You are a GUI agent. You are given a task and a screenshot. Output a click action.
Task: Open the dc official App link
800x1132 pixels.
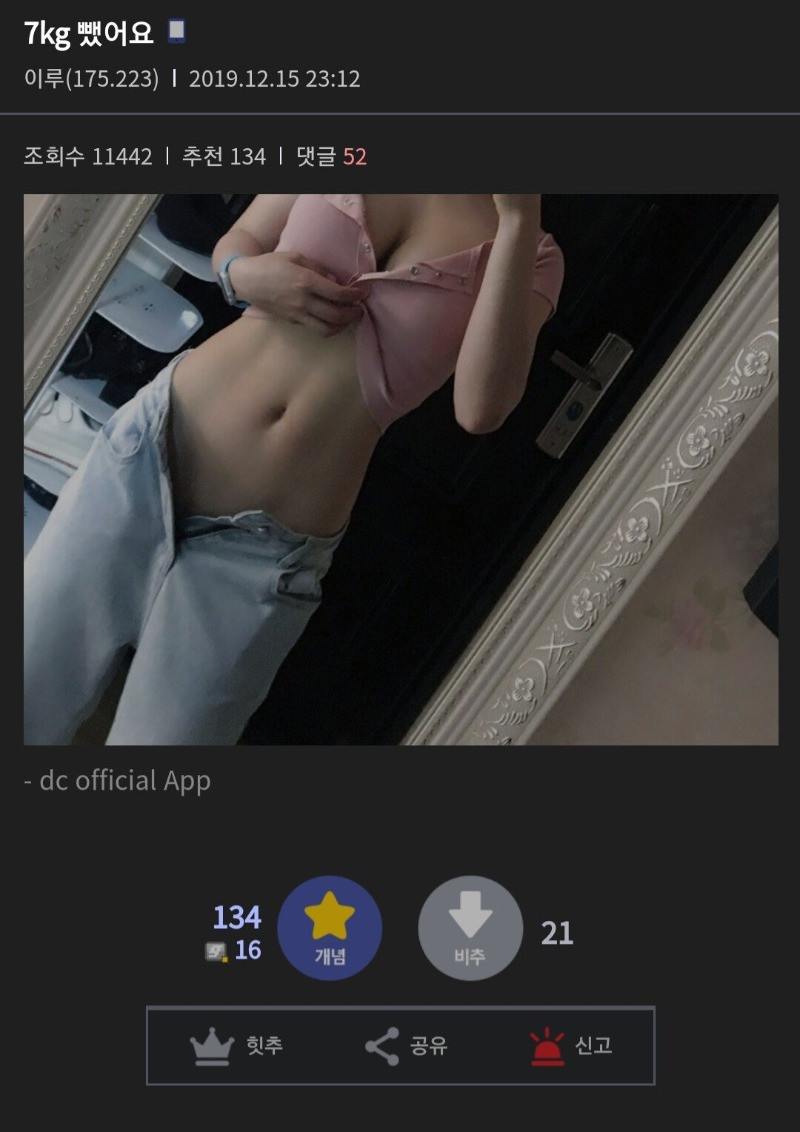(x=115, y=781)
